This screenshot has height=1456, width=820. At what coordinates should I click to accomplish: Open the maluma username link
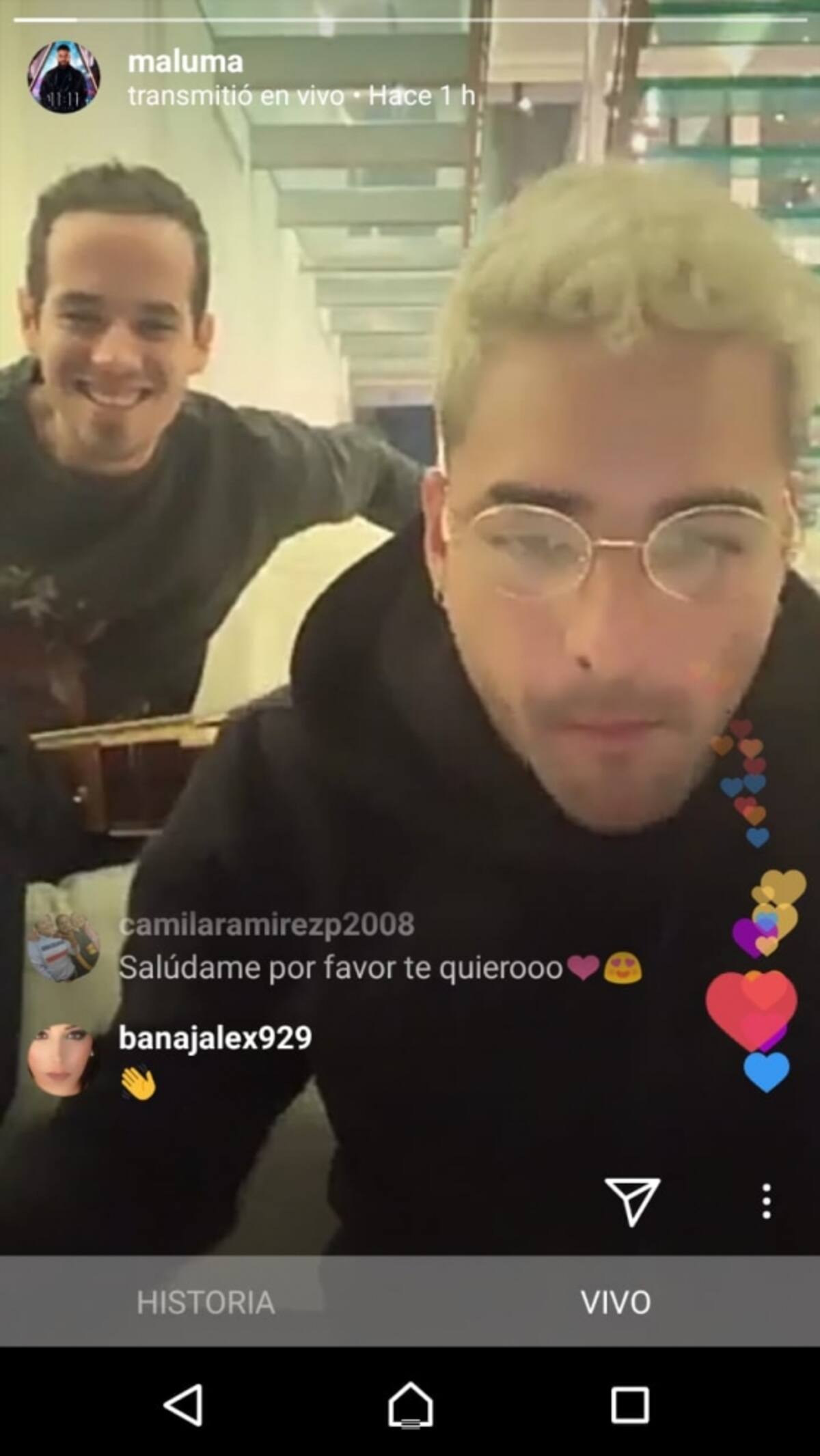(185, 62)
